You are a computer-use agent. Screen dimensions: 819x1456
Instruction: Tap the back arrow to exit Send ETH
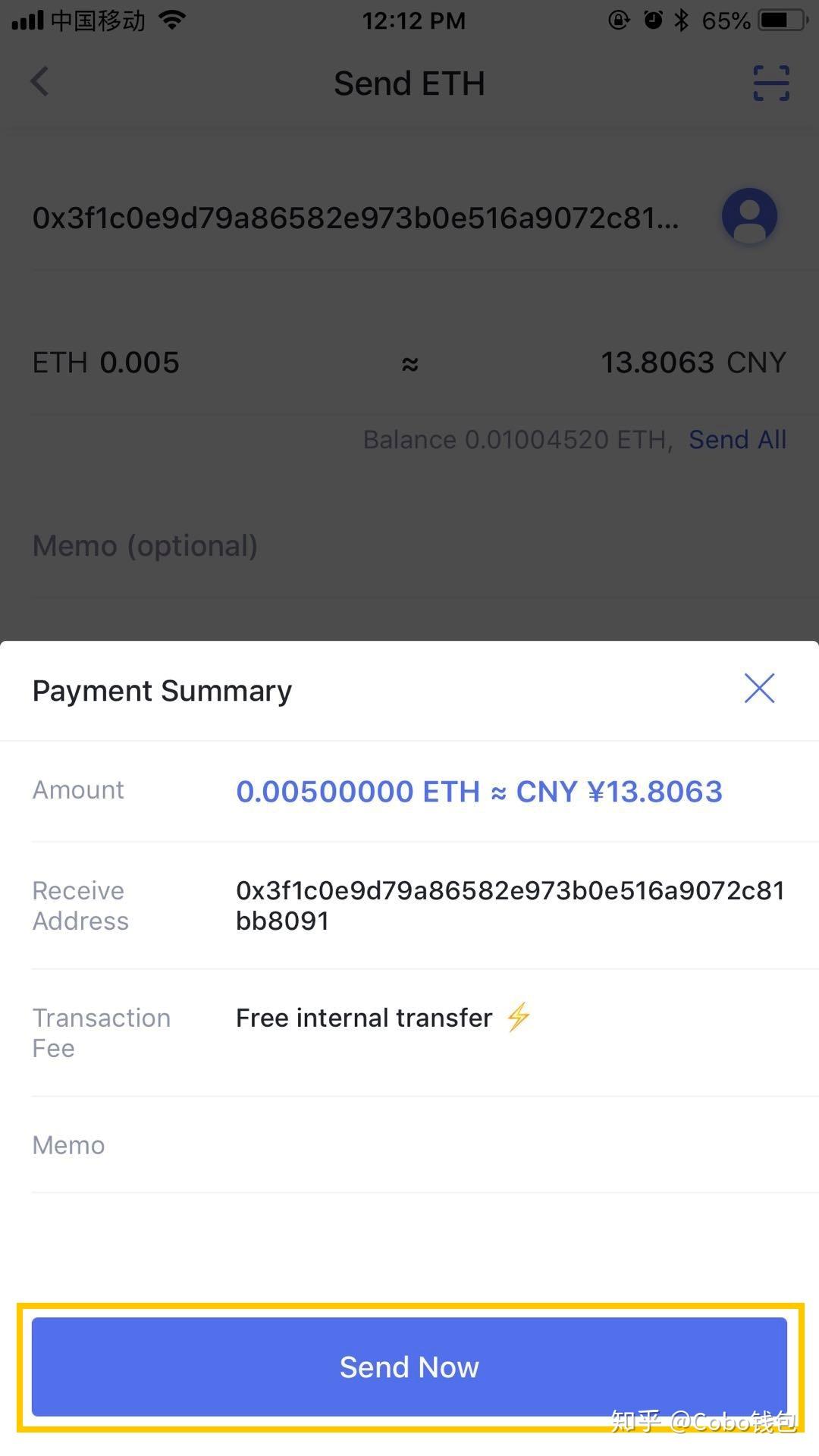point(39,82)
